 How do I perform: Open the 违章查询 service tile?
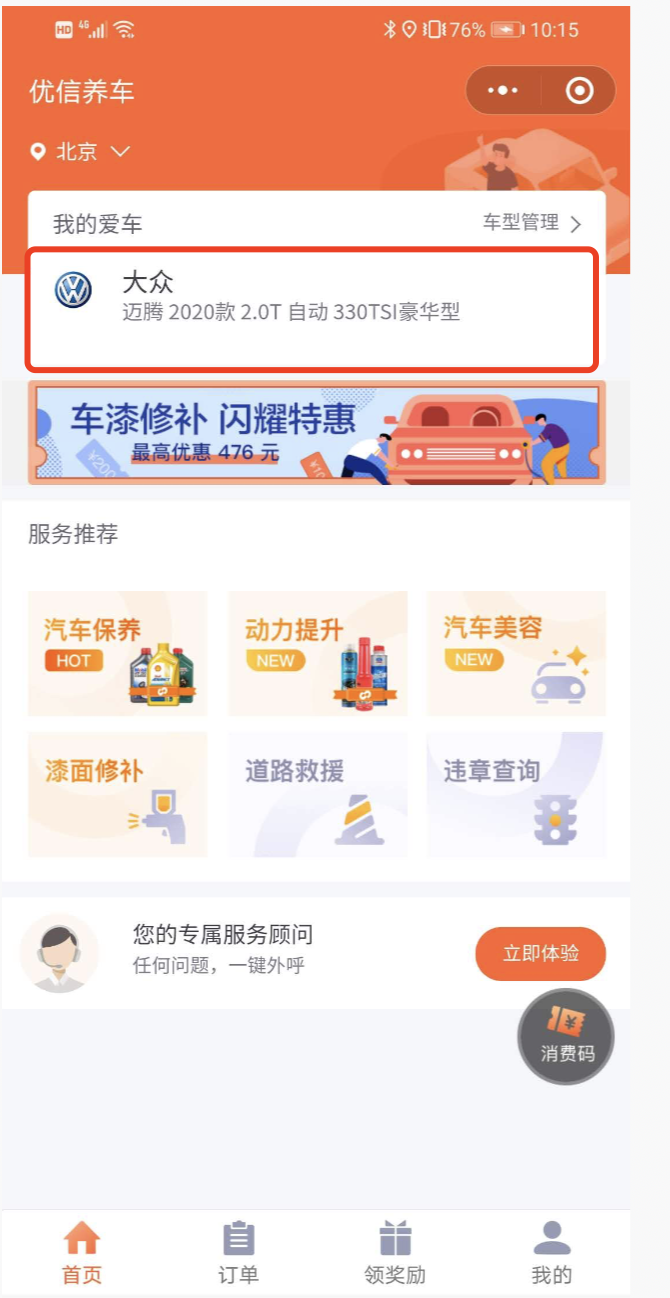coord(516,794)
